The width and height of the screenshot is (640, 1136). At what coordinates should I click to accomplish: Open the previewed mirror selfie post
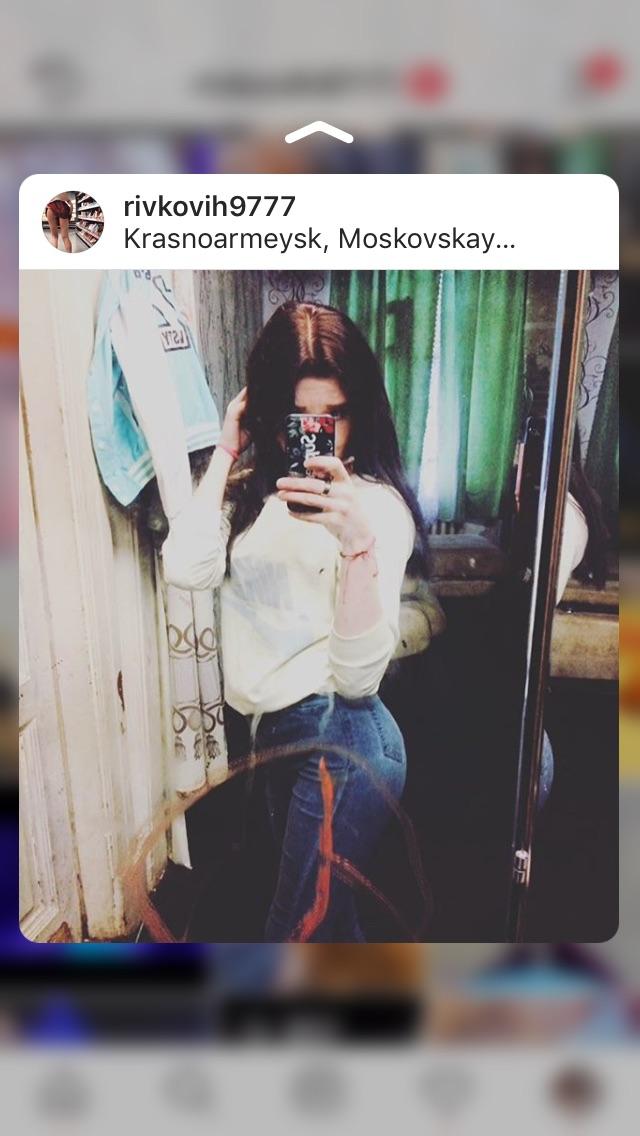[318, 605]
